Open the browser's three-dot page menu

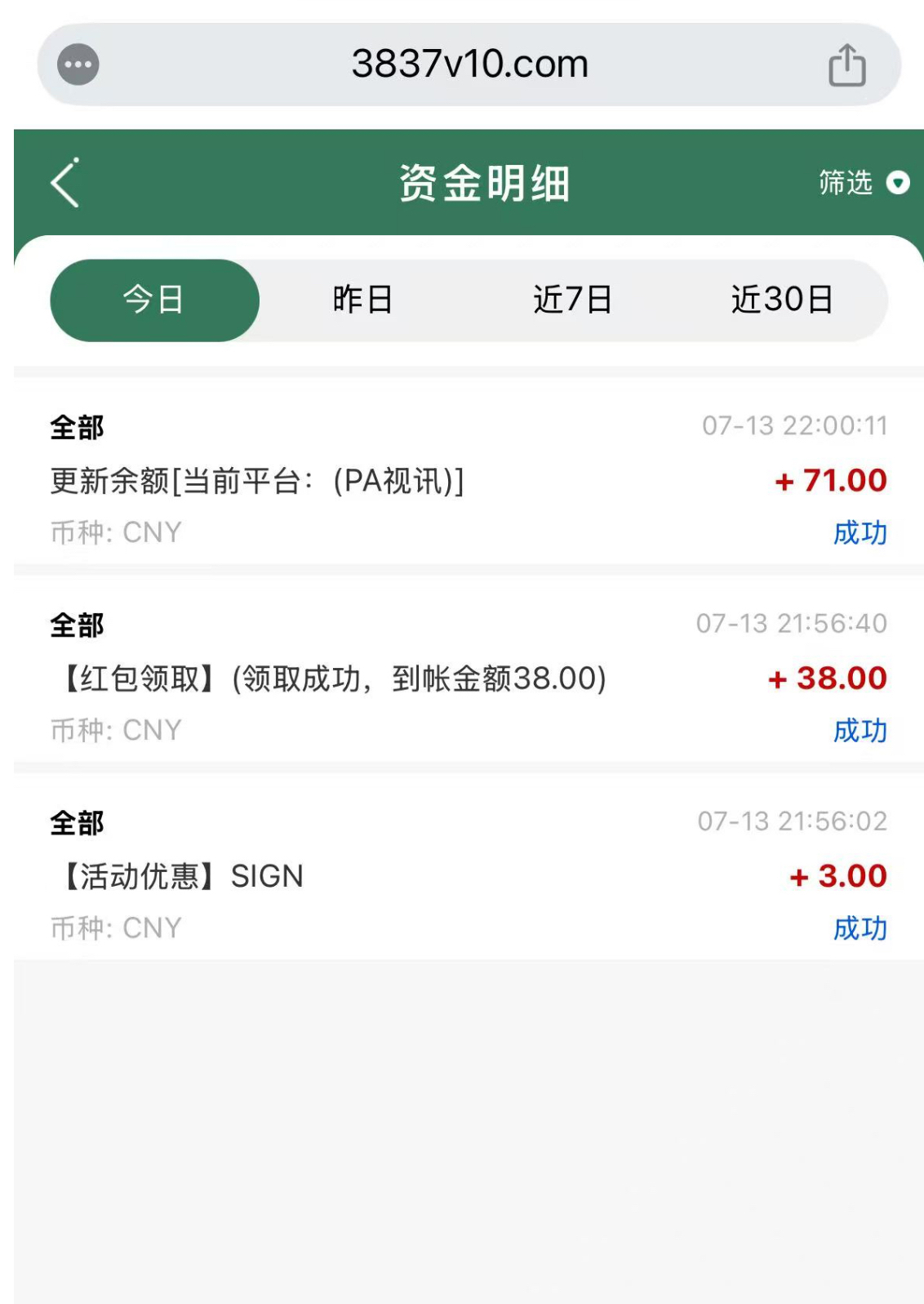click(x=78, y=65)
